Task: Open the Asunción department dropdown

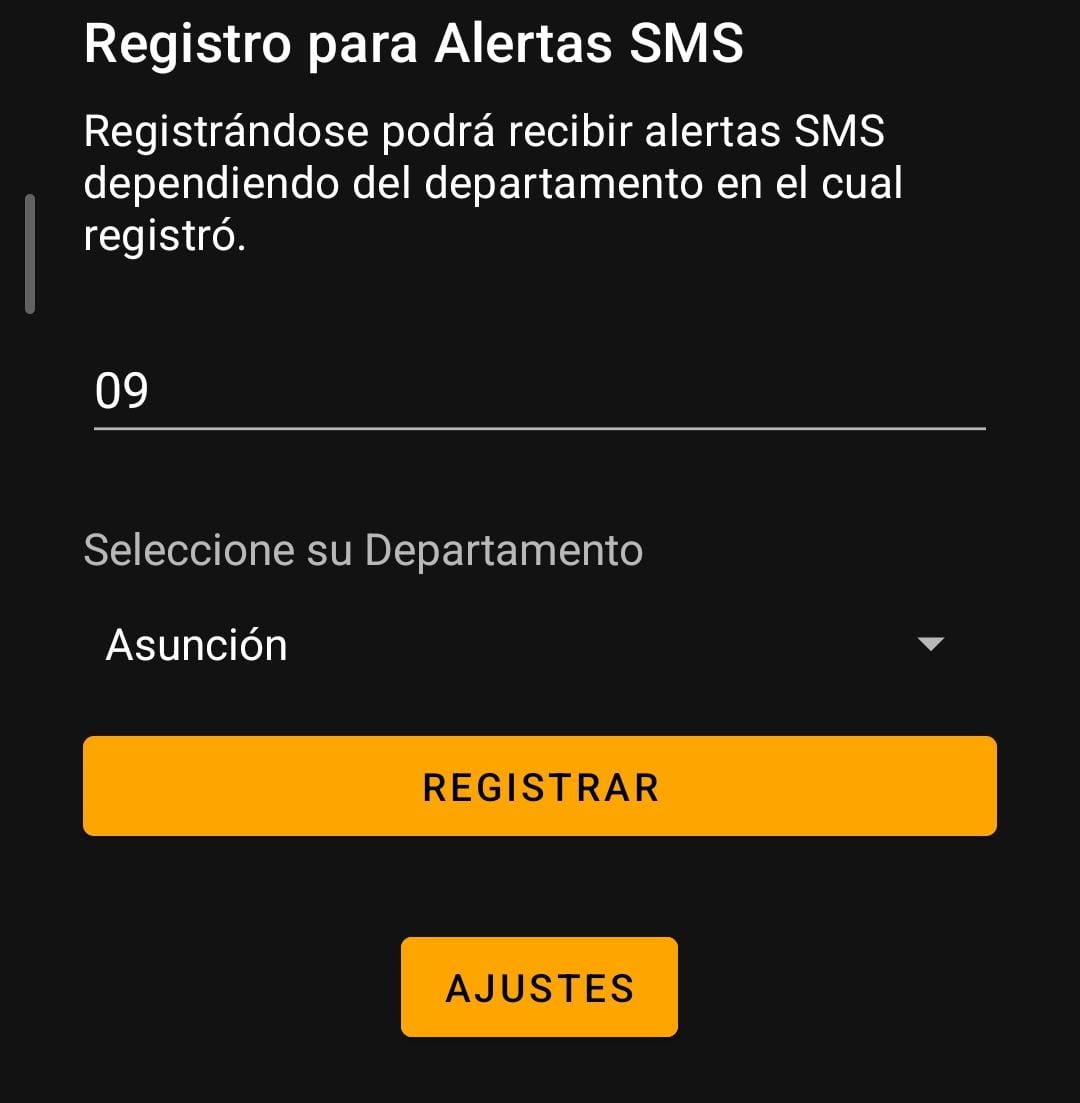Action: click(x=525, y=645)
